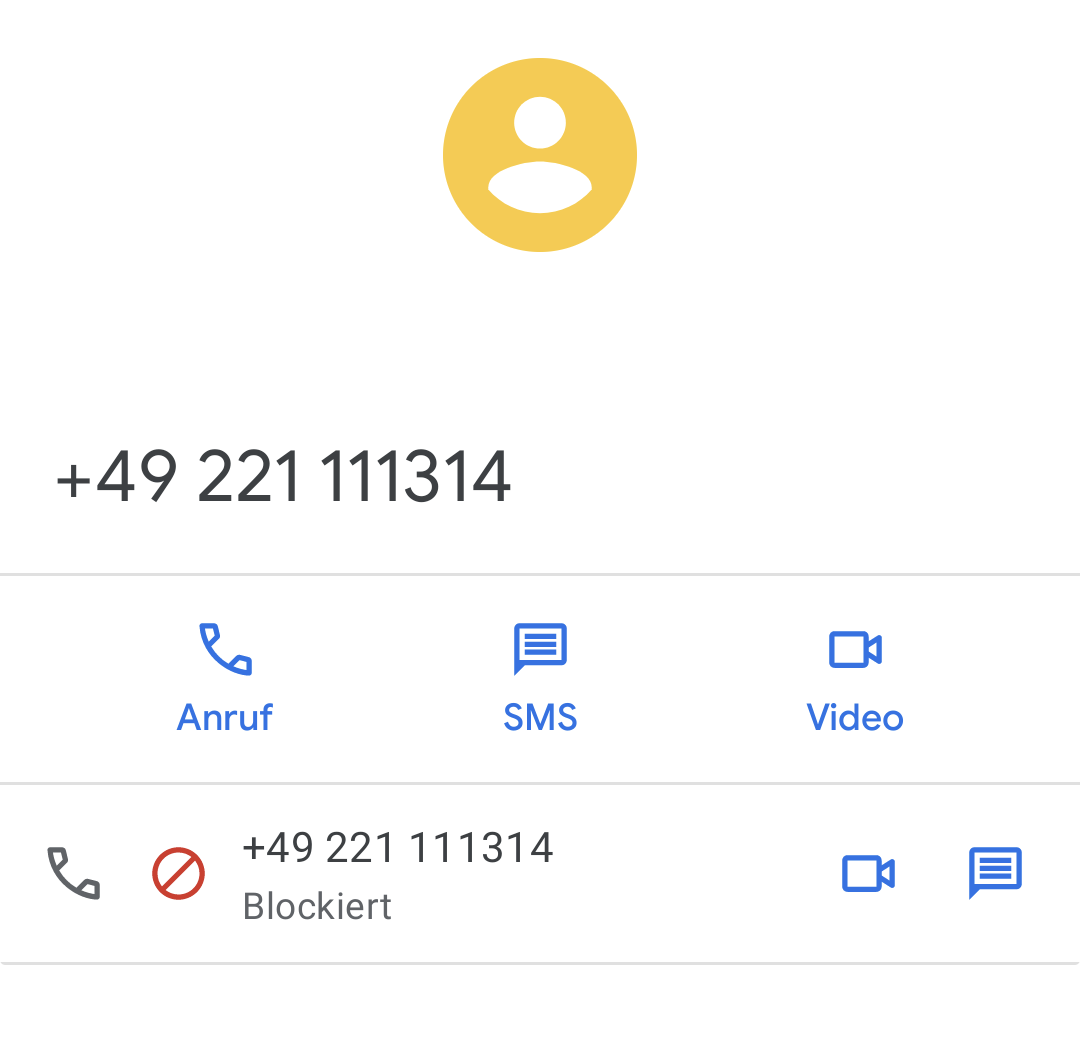Image resolution: width=1080 pixels, height=1048 pixels.
Task: Tap the message icon in the number row
Action: (x=995, y=873)
